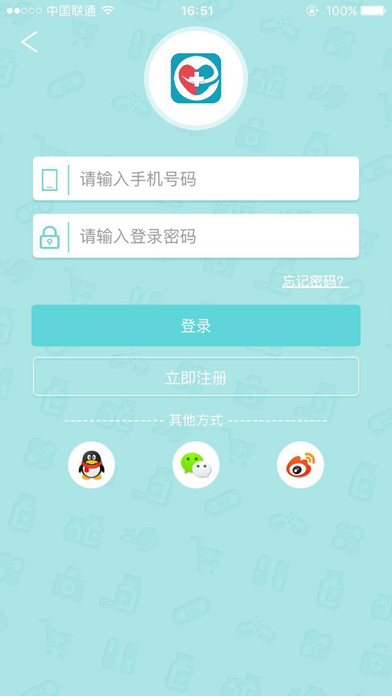
Task: Log in with the QQ penguin icon
Action: [91, 465]
